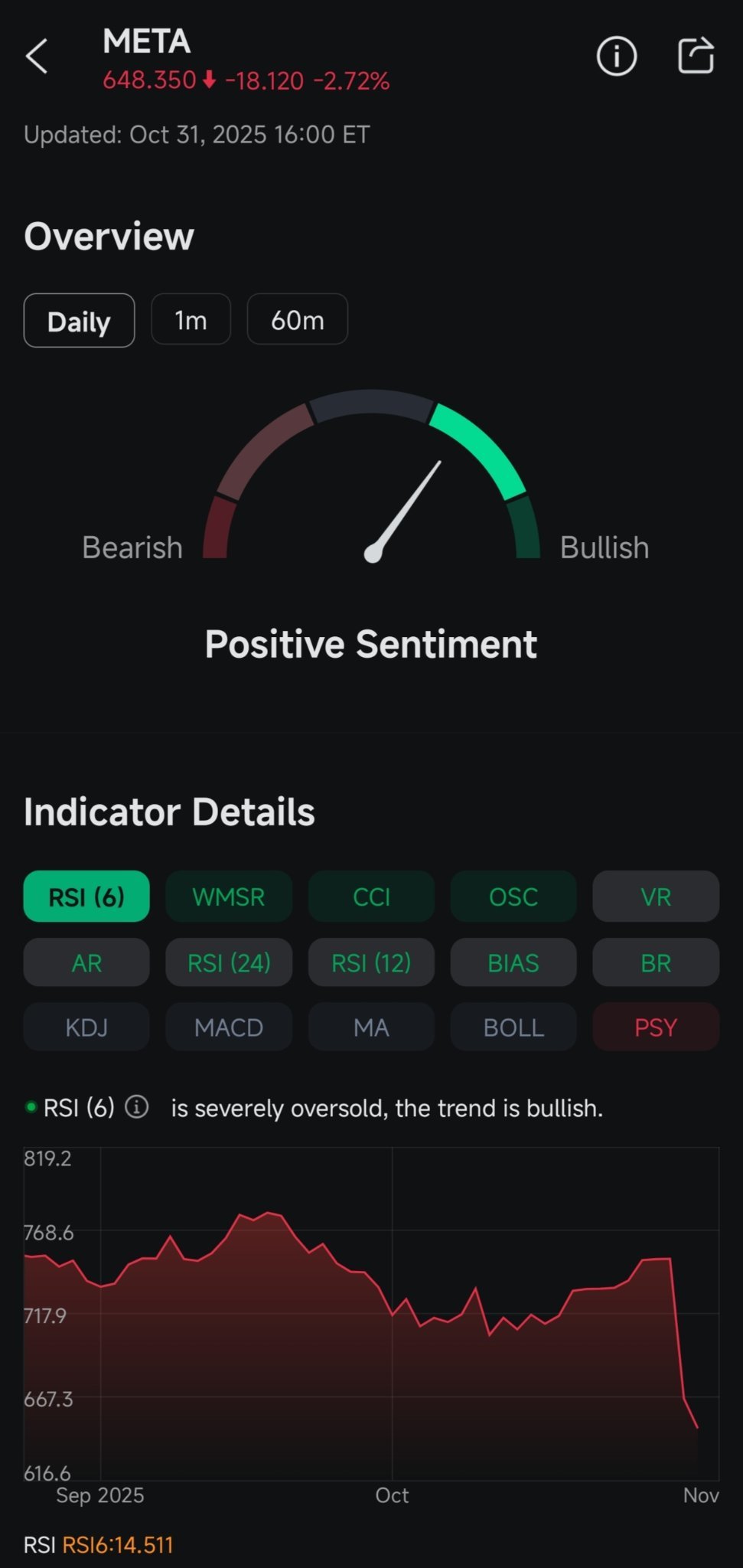743x1568 pixels.
Task: Show the BR indicator
Action: click(x=656, y=962)
